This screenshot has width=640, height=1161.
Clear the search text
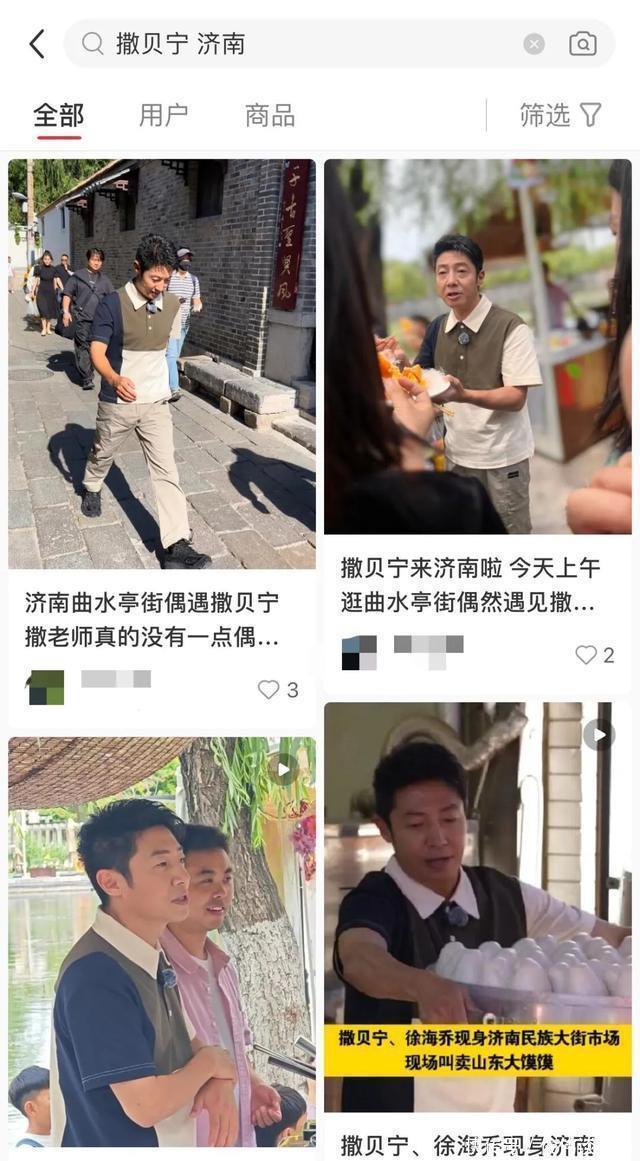point(534,44)
